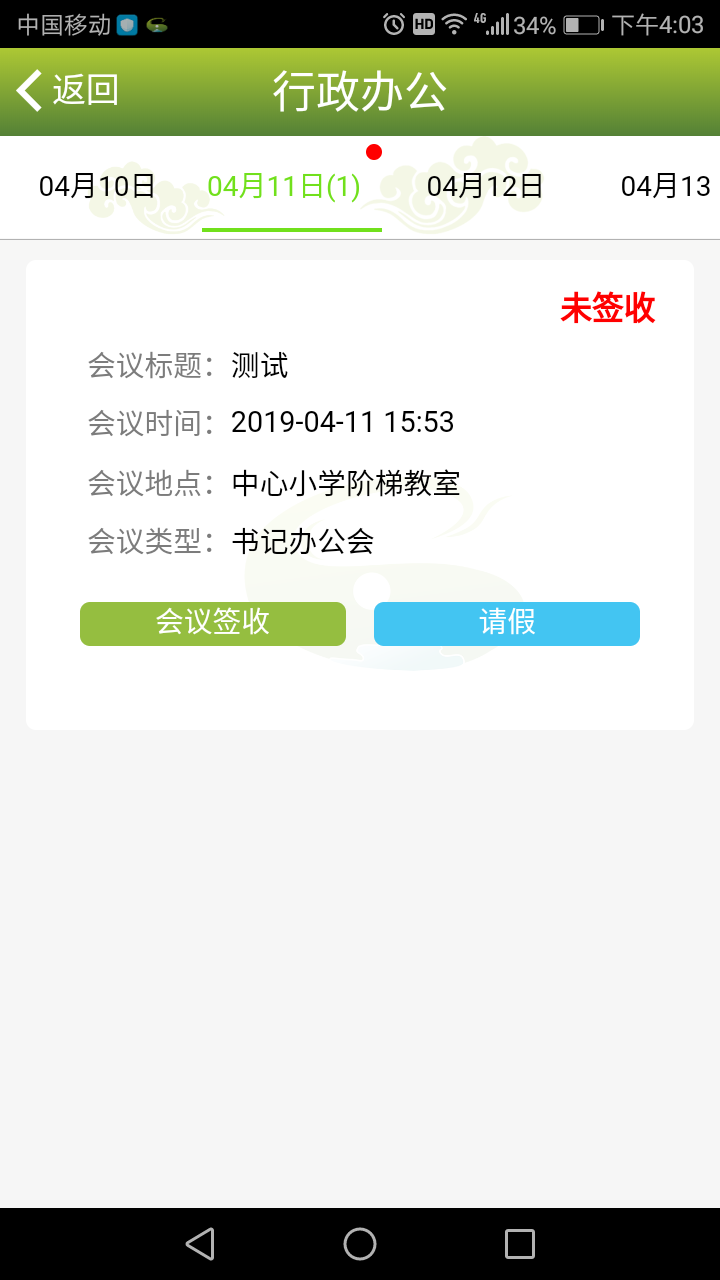Open the 04月13 date tab
The image size is (720, 1280).
pyautogui.click(x=665, y=186)
